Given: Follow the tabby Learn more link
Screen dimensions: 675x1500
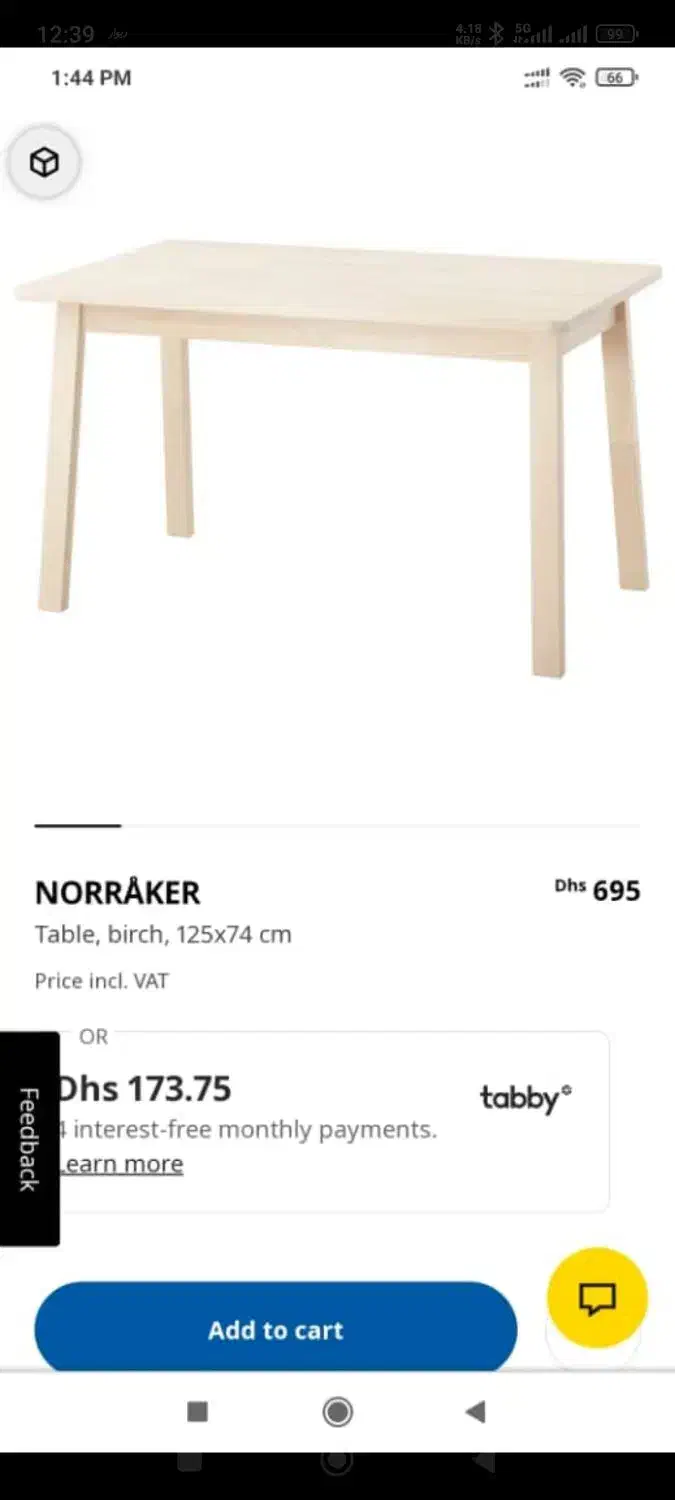Looking at the screenshot, I should pyautogui.click(x=123, y=1164).
